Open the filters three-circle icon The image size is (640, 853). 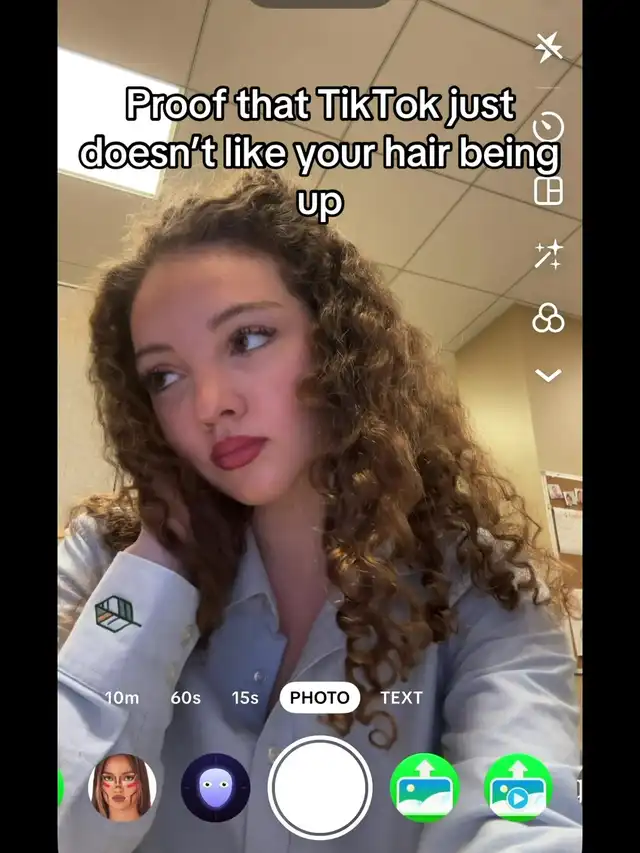548,319
